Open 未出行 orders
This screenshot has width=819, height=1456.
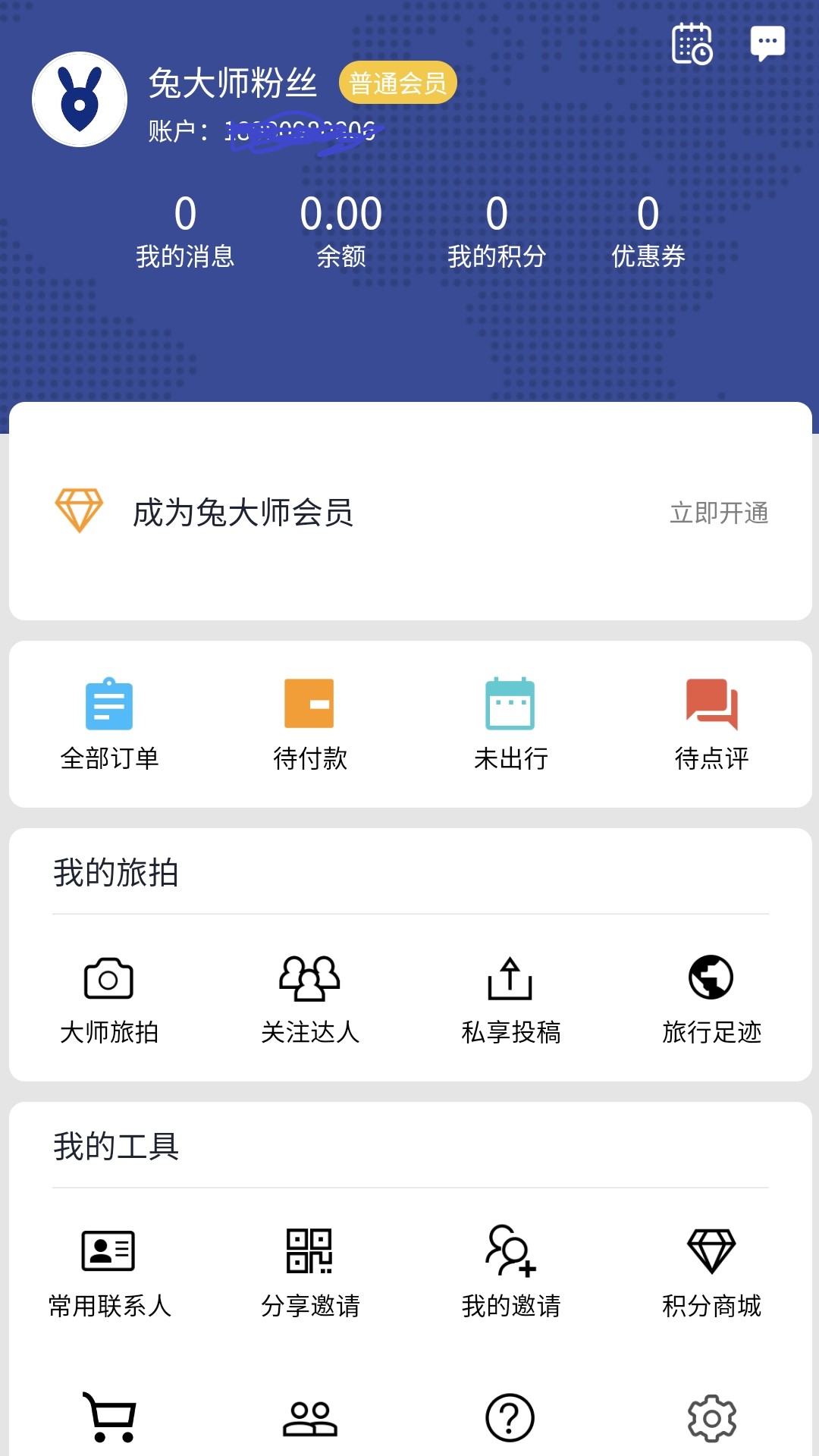click(510, 723)
